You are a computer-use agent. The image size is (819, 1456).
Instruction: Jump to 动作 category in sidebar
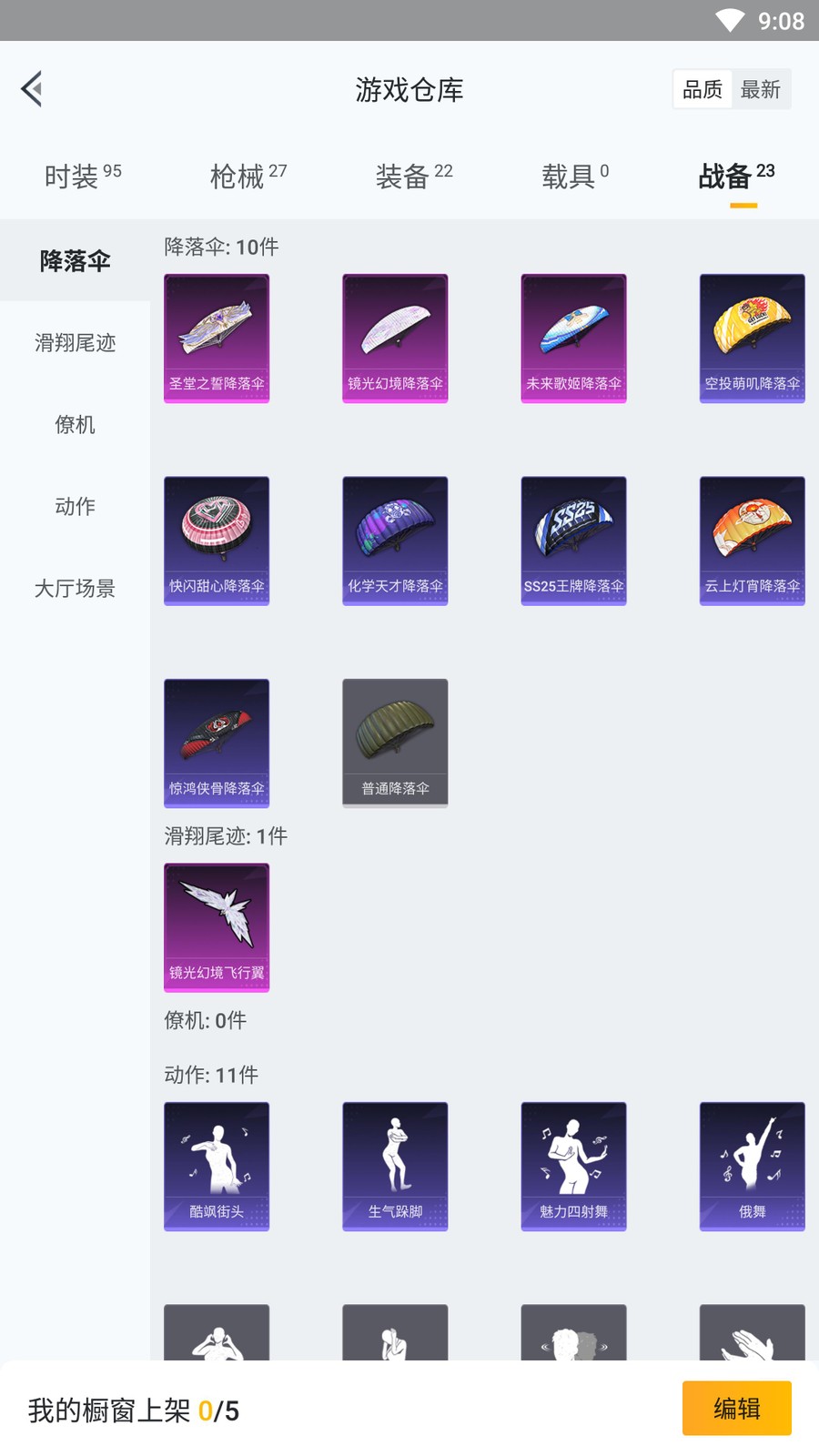75,506
